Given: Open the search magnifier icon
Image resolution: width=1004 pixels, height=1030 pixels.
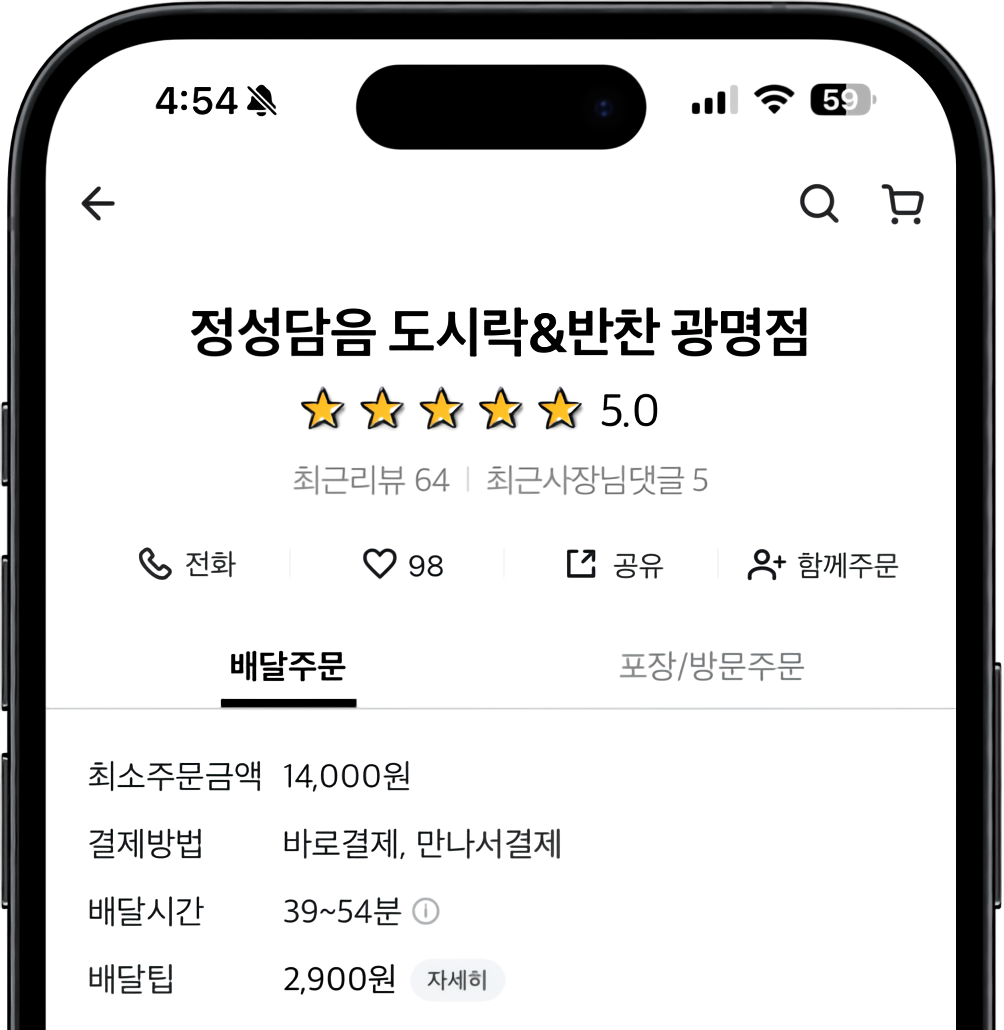Looking at the screenshot, I should 819,205.
